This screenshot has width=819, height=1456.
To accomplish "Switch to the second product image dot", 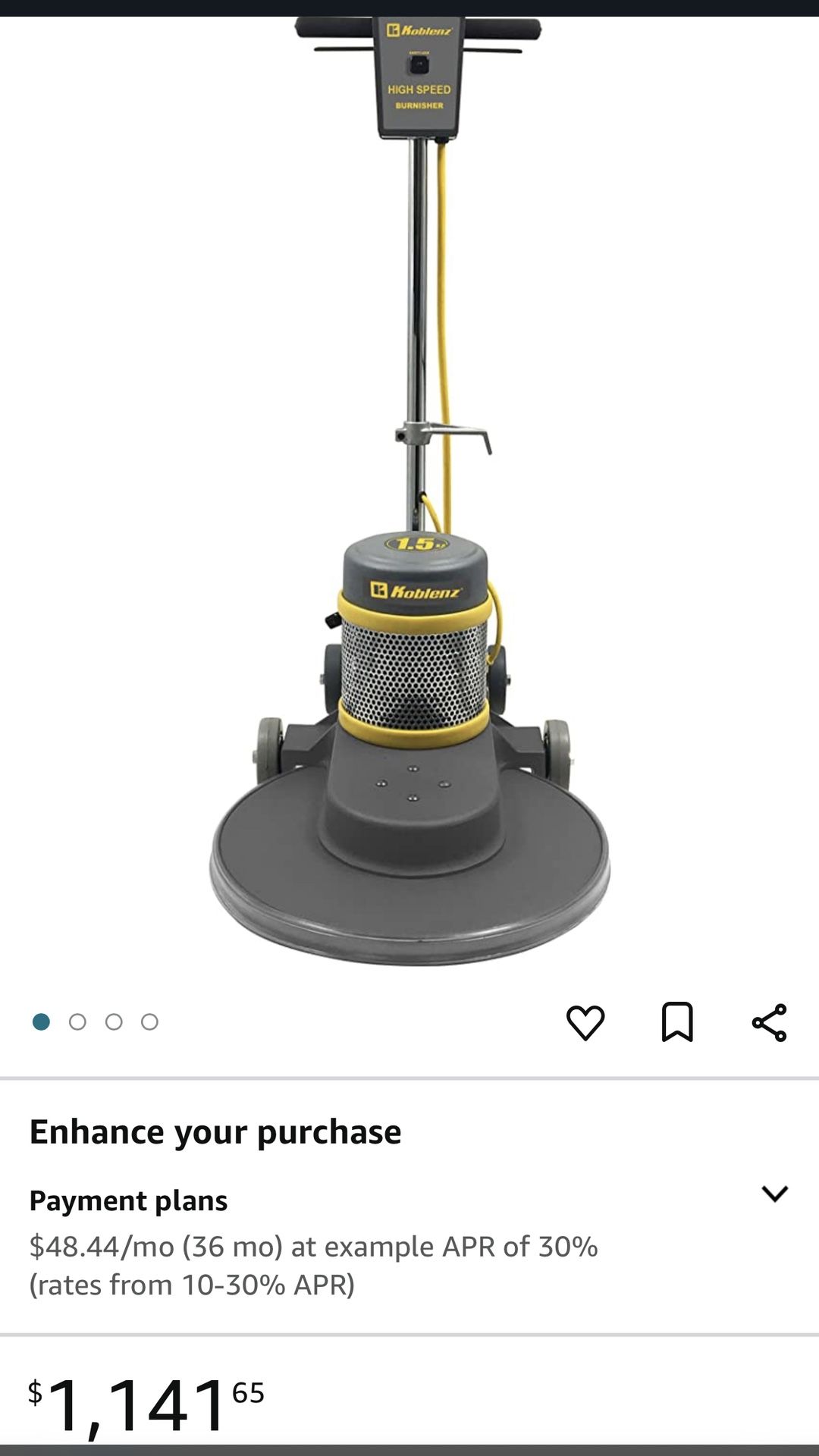I will click(79, 1021).
